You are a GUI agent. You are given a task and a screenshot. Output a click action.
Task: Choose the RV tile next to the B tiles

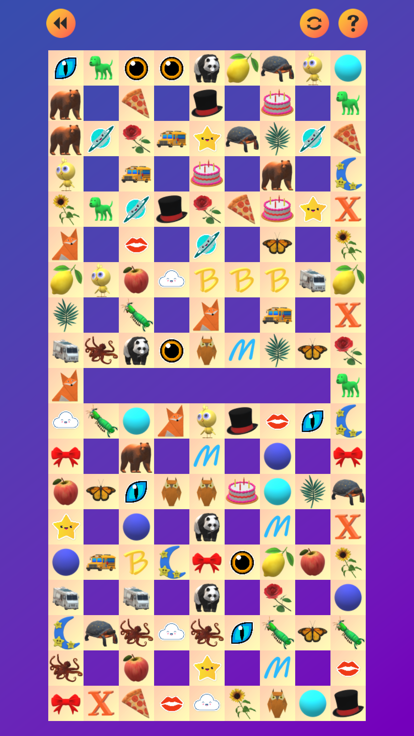coord(313,280)
